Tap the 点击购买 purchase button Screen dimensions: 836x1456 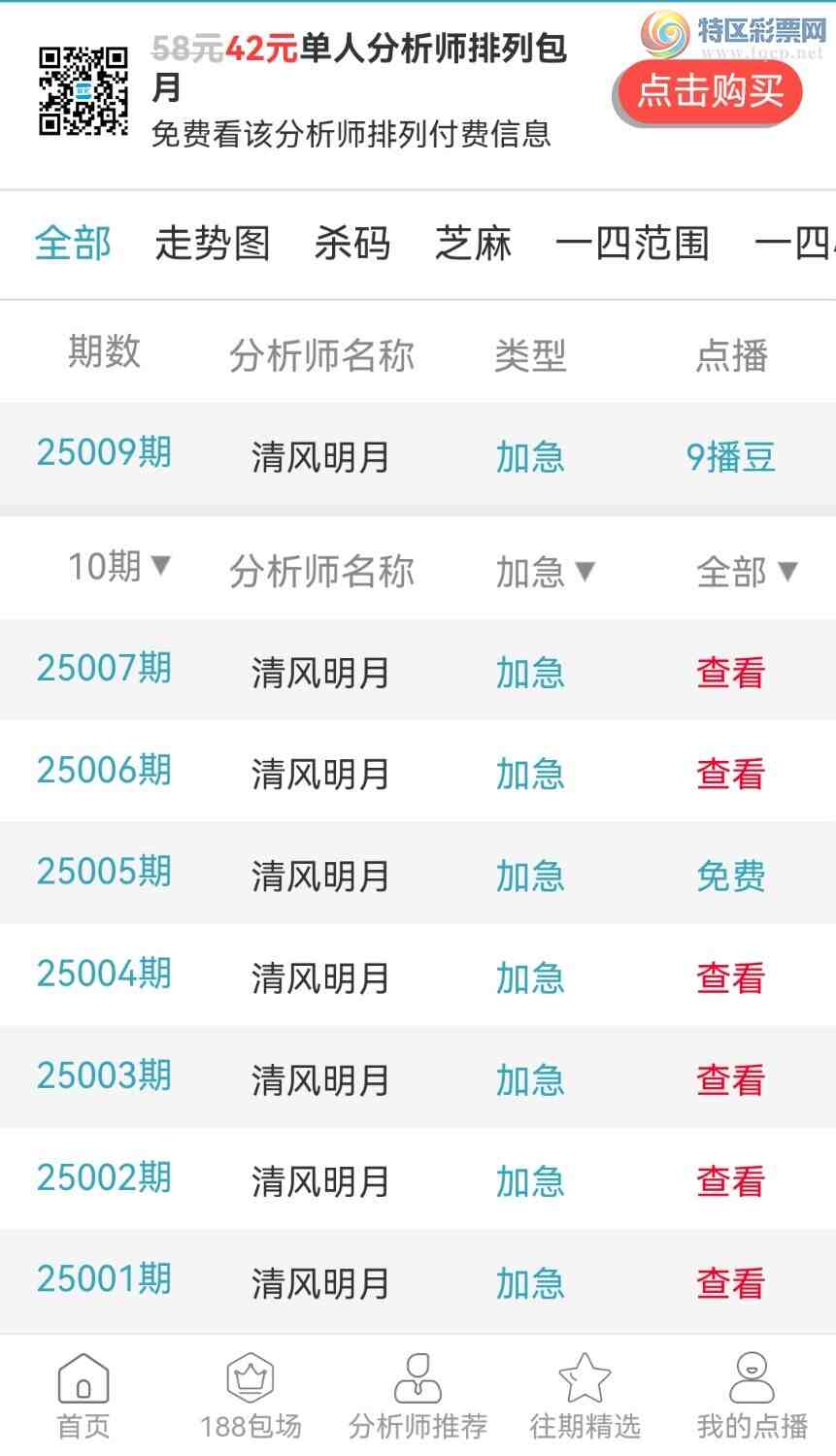click(709, 92)
